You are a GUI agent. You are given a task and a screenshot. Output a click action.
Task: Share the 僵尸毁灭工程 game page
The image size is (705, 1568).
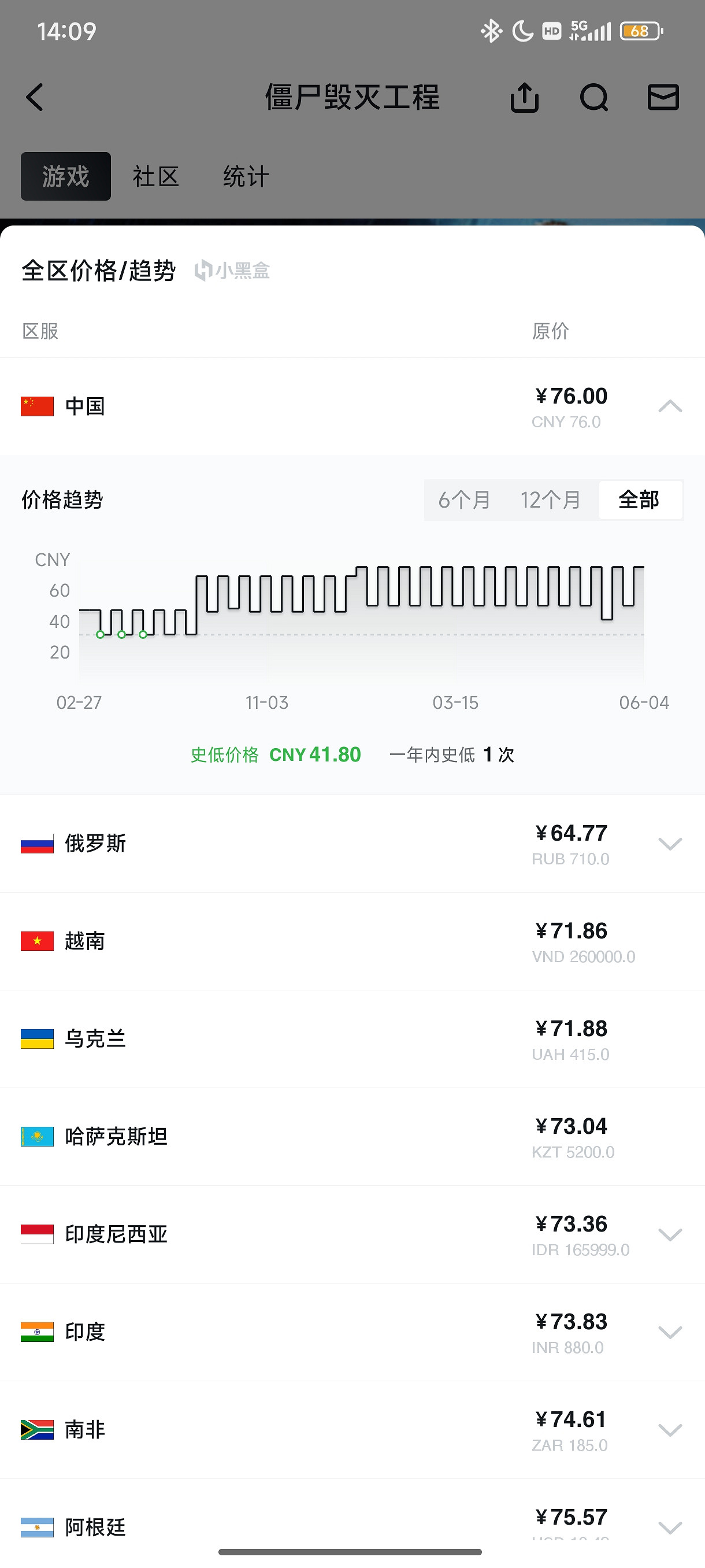pyautogui.click(x=524, y=97)
